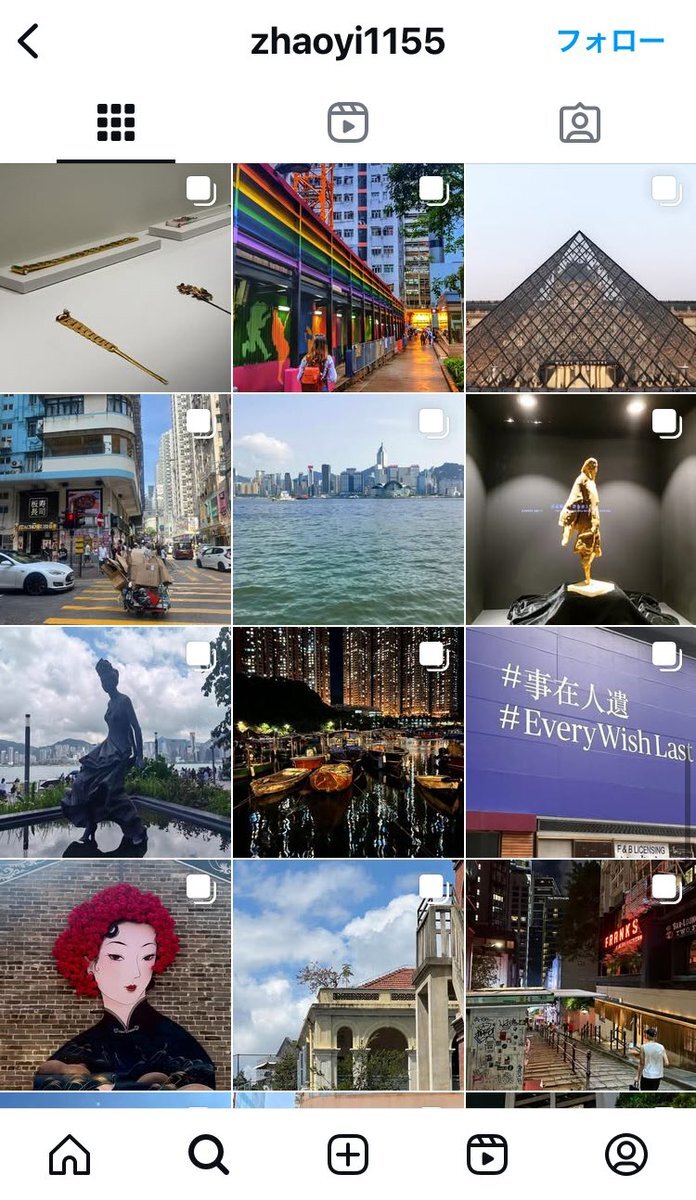
Task: Tap the フォロー button to follow
Action: 610,42
